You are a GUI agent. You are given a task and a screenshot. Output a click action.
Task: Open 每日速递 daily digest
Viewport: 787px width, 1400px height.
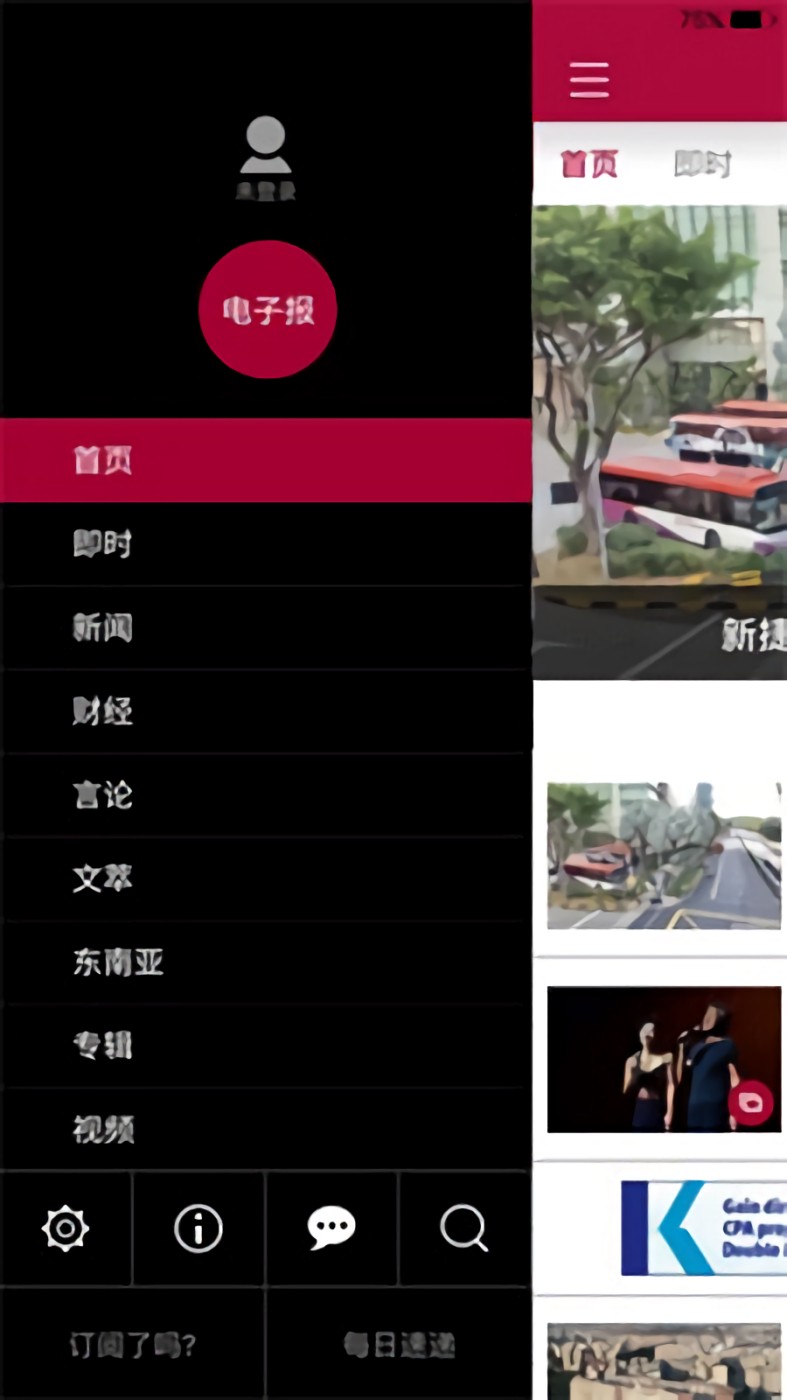point(398,1345)
